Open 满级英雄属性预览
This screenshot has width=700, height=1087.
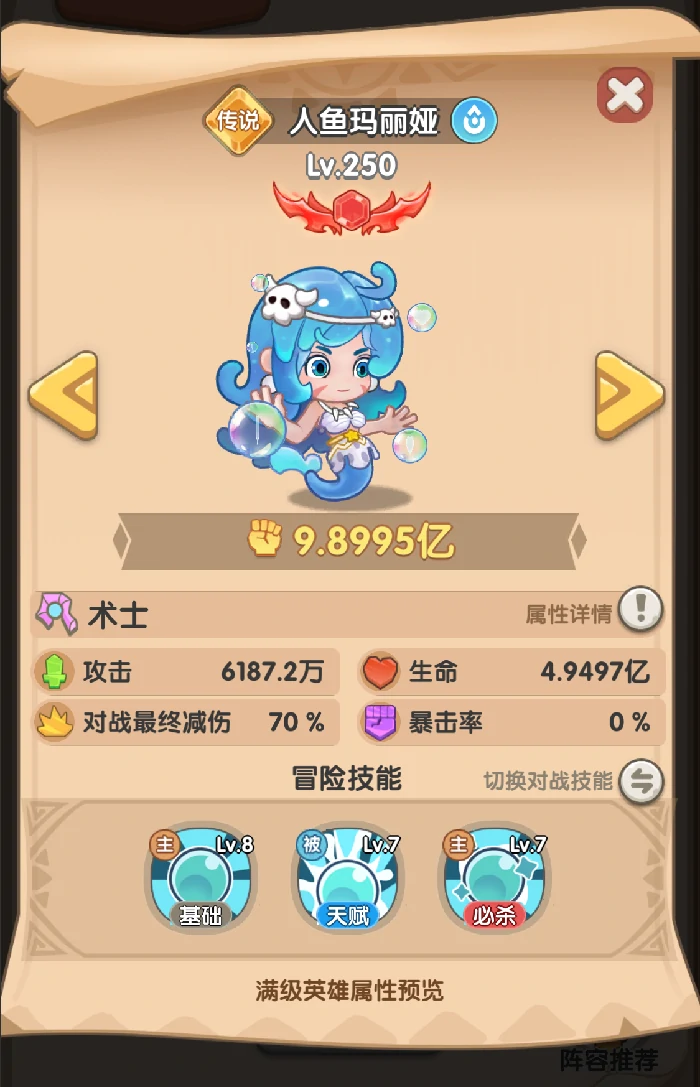(349, 991)
